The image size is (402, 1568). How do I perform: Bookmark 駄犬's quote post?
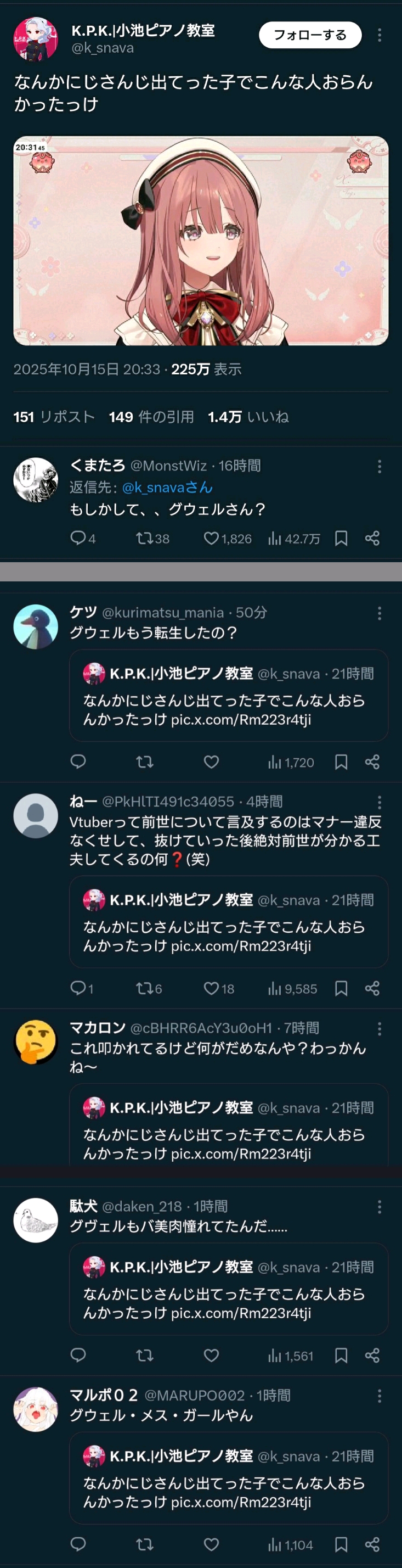tap(341, 1356)
